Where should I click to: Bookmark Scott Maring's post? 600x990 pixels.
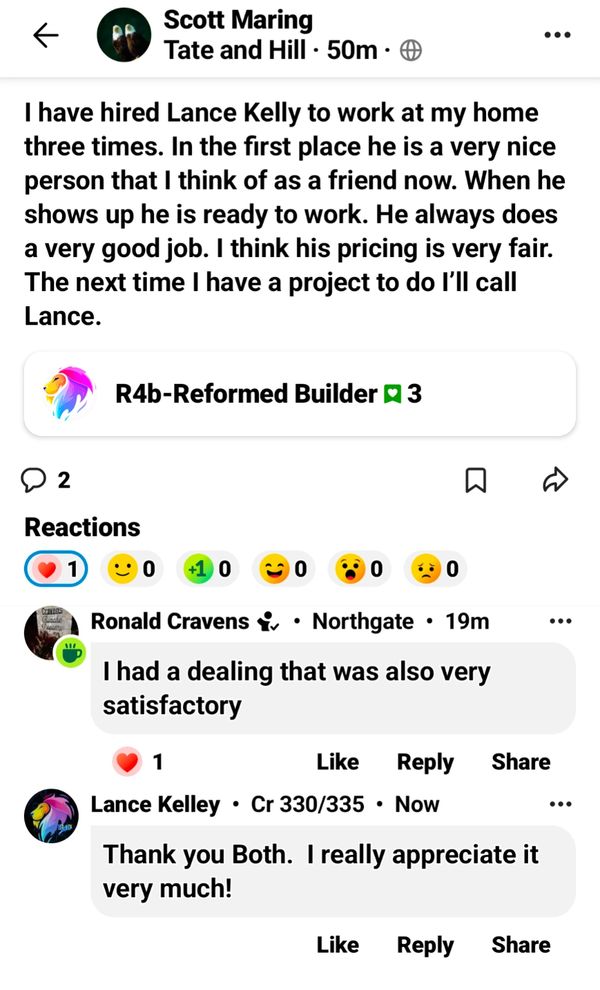(477, 481)
